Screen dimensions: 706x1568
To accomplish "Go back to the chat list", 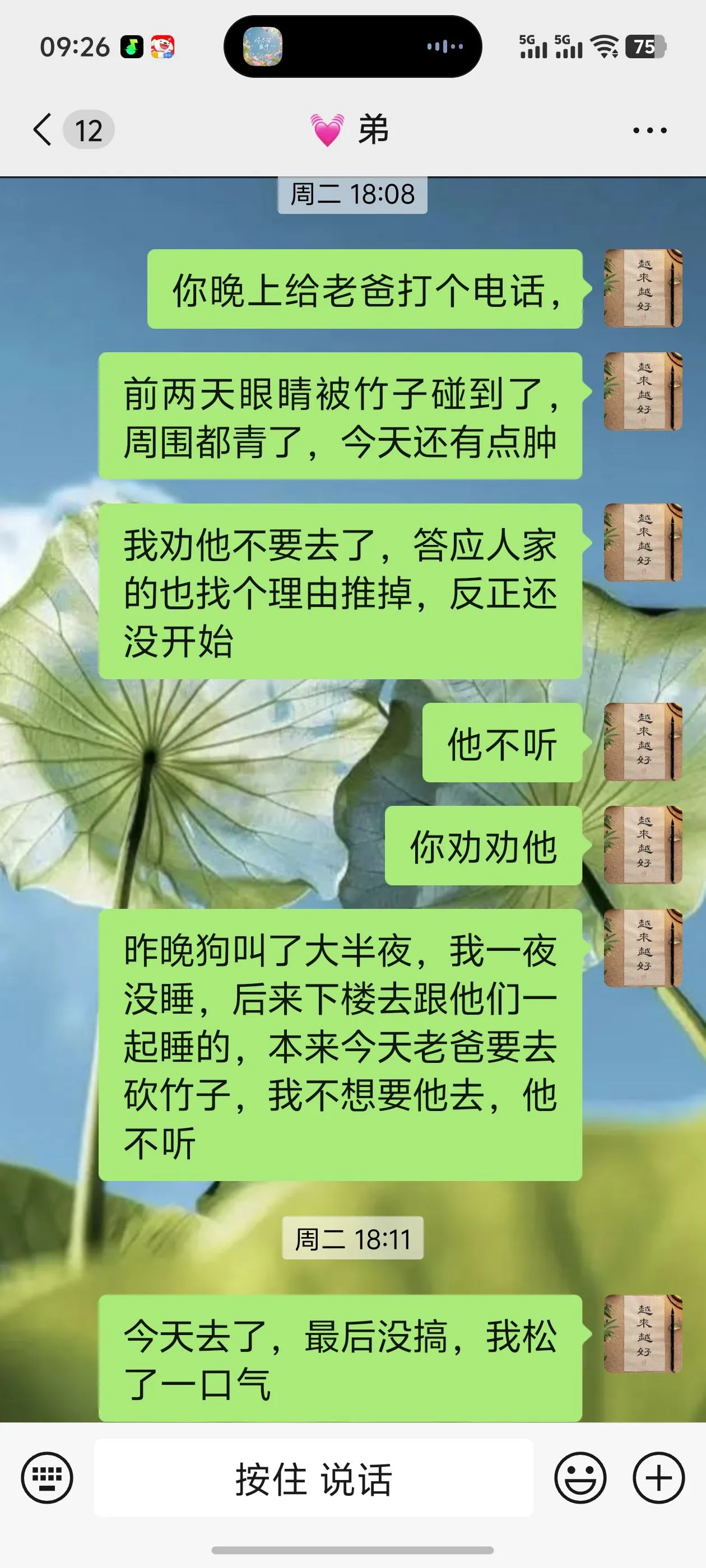I will pyautogui.click(x=43, y=130).
